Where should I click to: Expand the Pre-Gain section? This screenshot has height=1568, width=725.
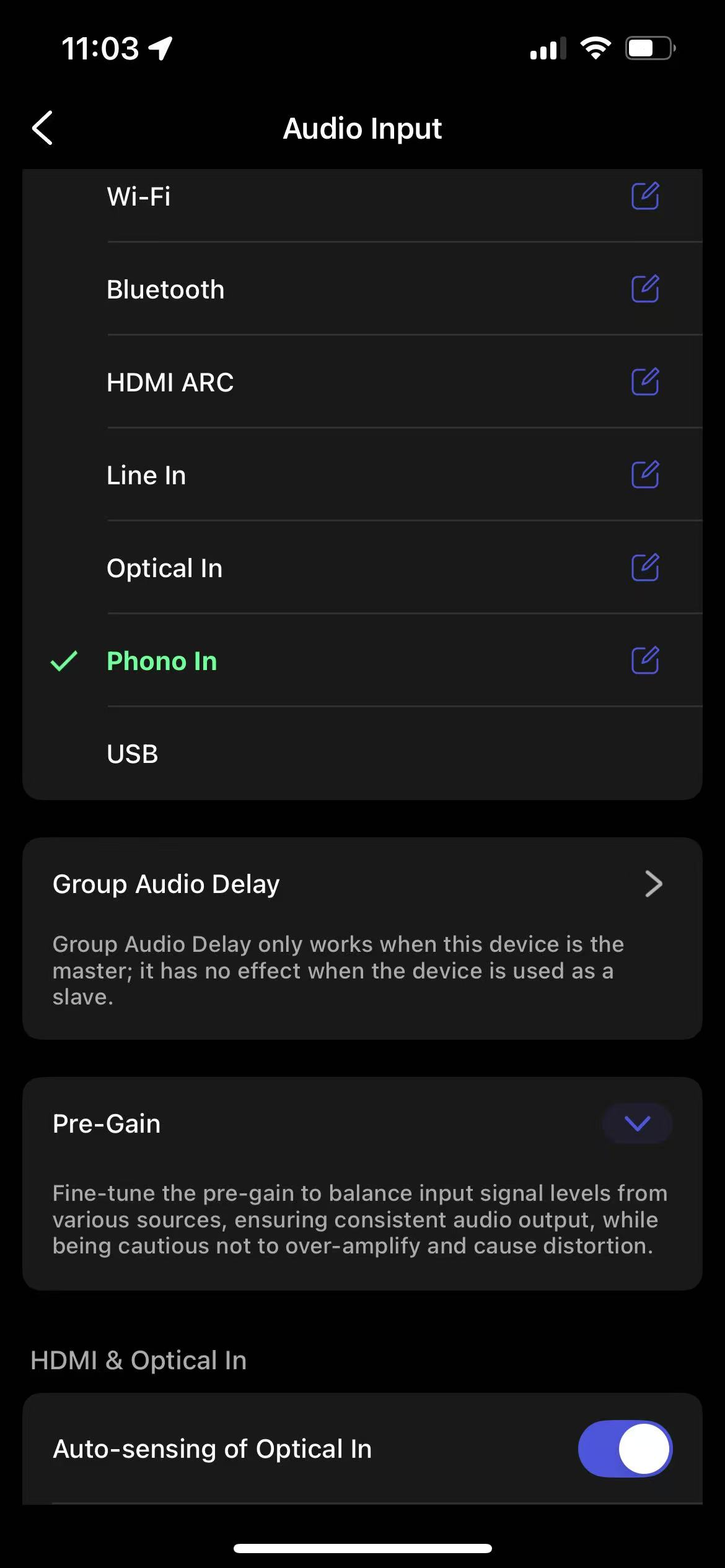[x=637, y=1123]
